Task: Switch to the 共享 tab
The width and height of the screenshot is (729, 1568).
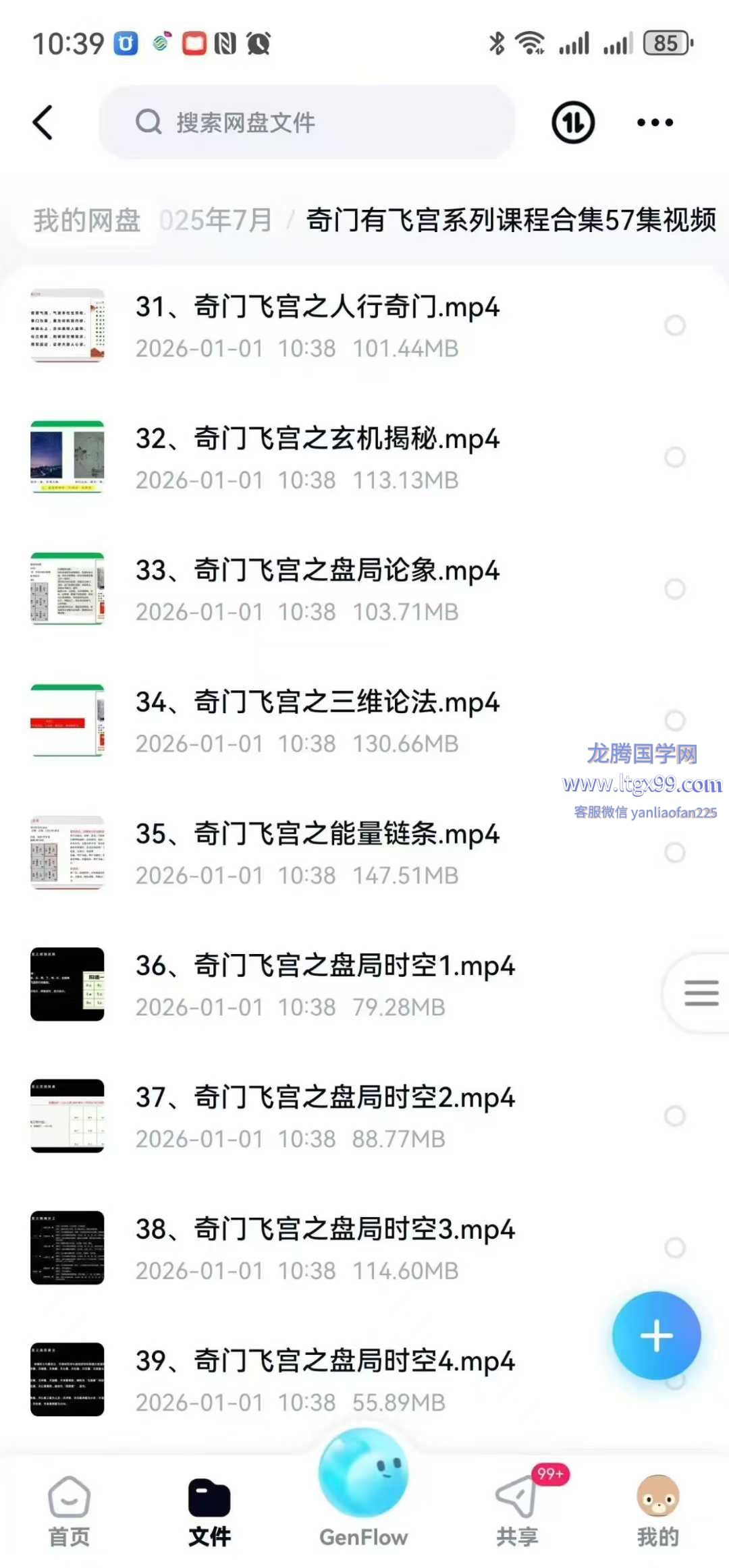Action: 518,1511
